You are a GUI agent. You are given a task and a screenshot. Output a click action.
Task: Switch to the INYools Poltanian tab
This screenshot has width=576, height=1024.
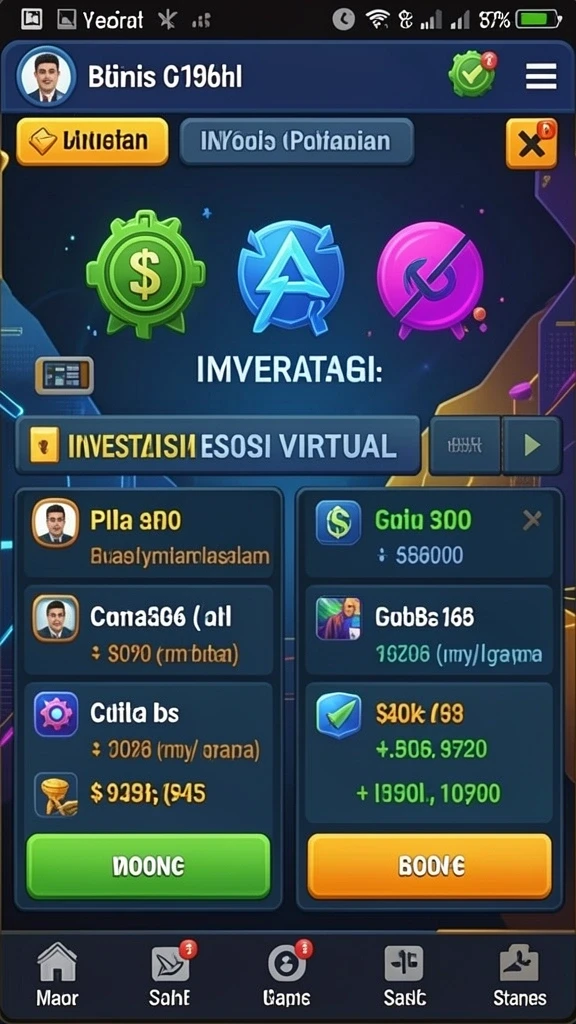pos(296,140)
